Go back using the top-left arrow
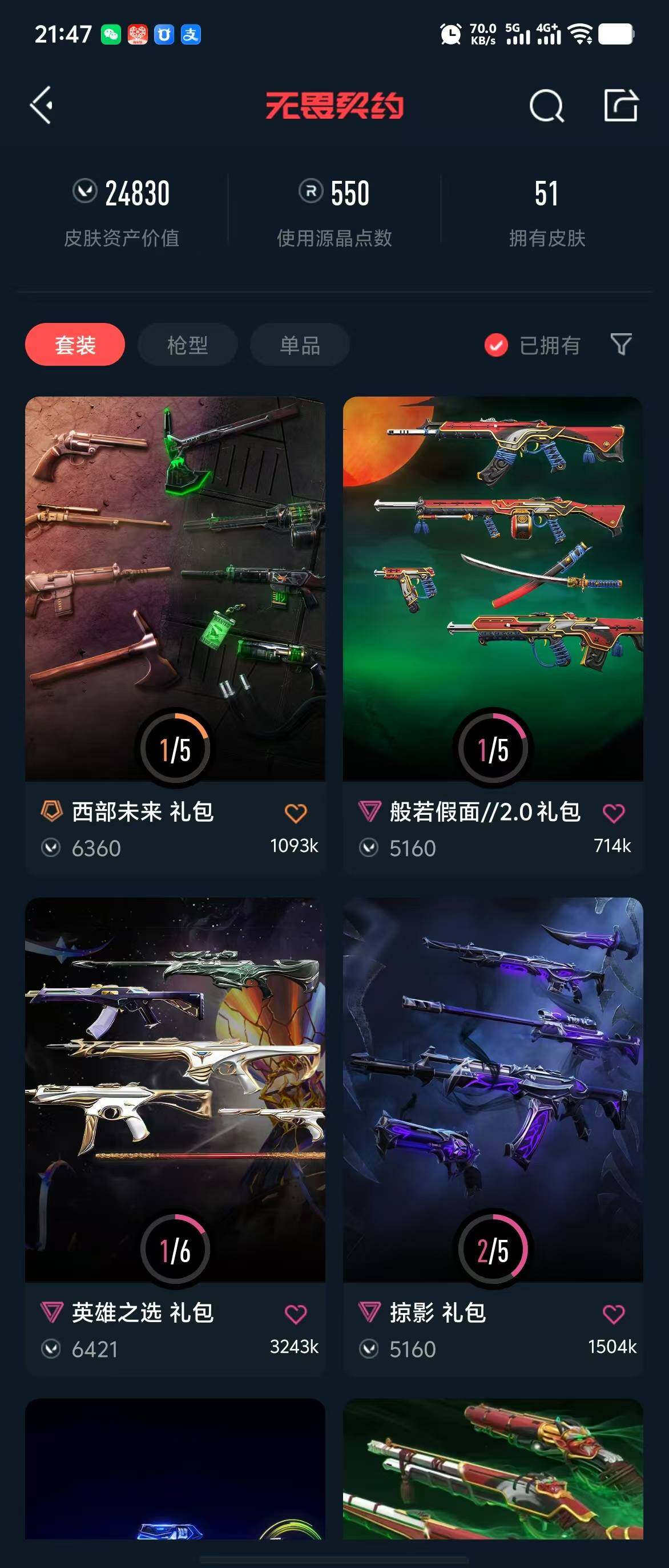This screenshot has height=1568, width=669. pos(42,106)
